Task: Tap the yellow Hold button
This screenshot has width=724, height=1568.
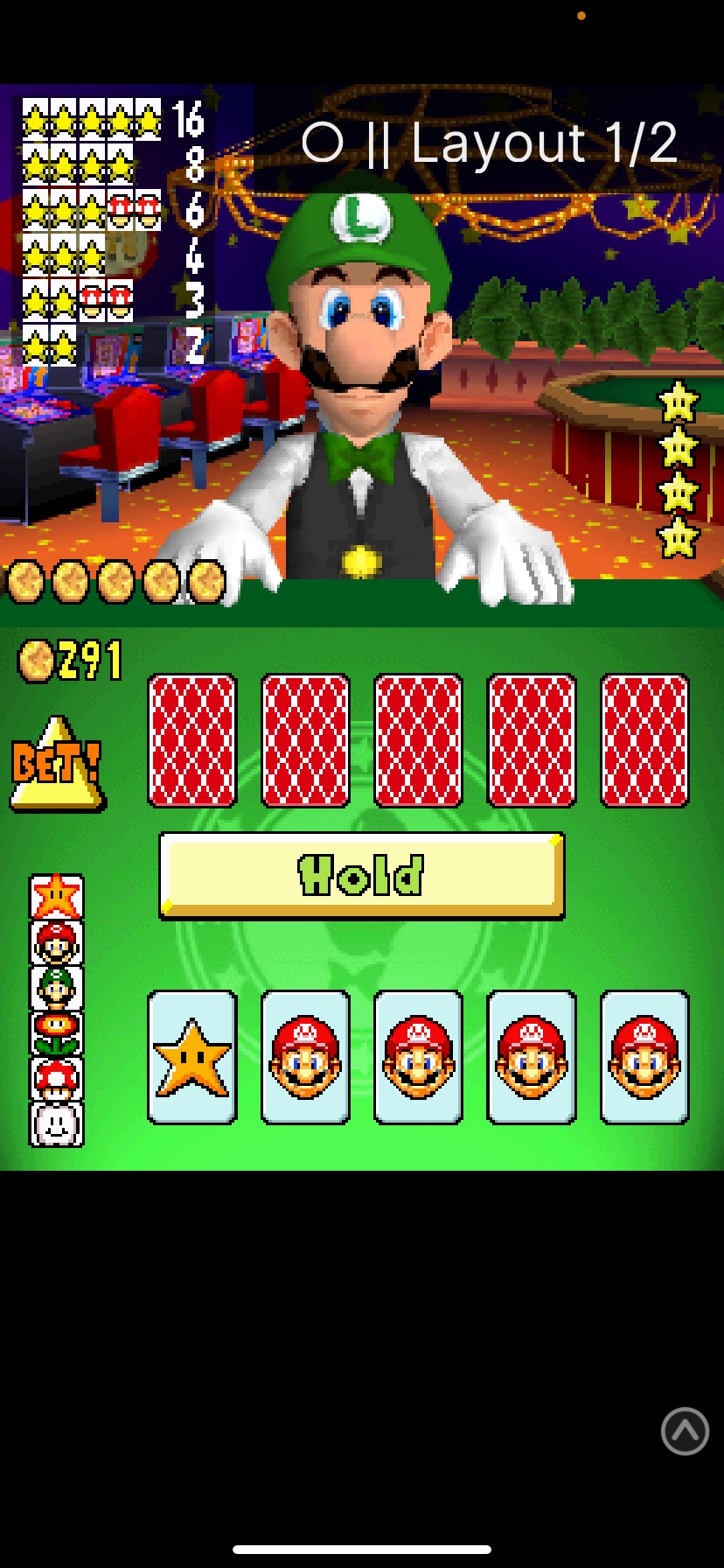Action: point(361,874)
